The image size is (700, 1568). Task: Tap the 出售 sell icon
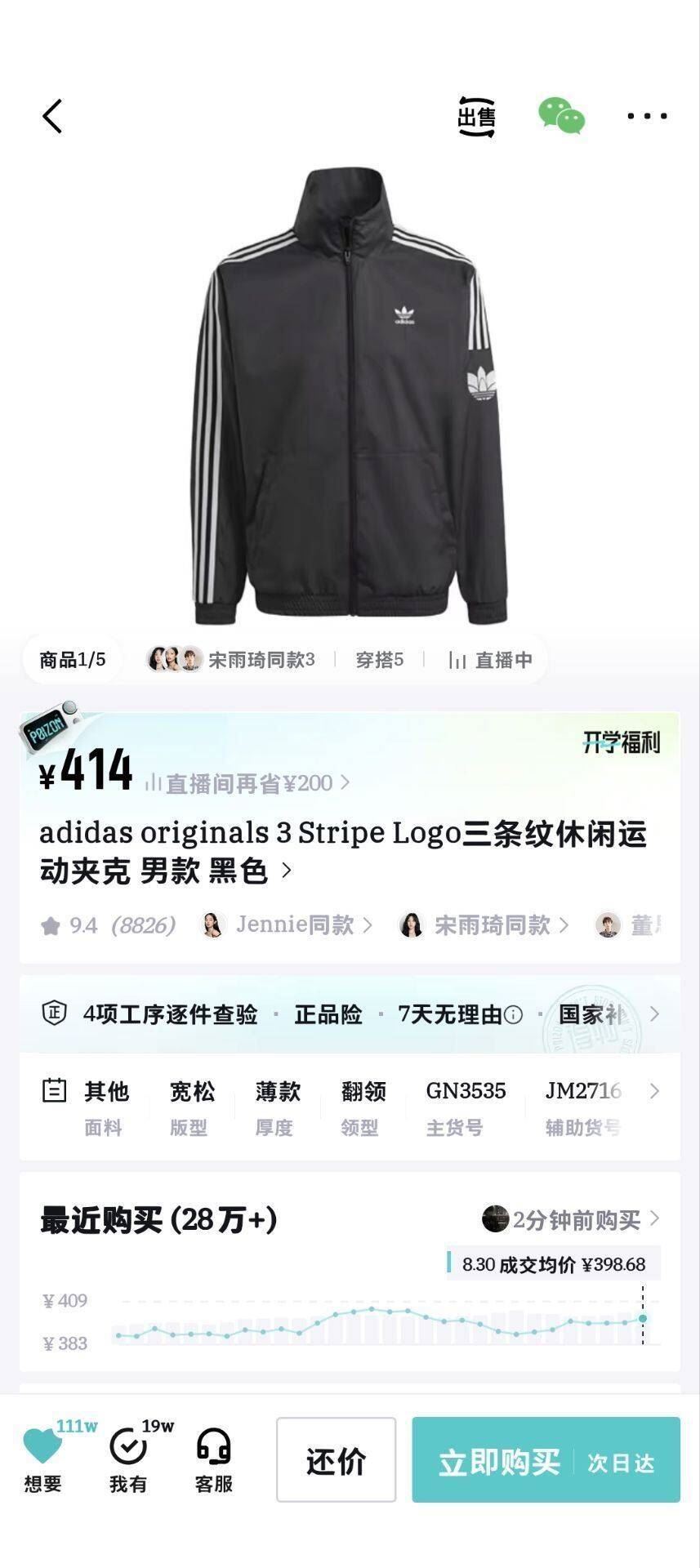click(x=476, y=116)
